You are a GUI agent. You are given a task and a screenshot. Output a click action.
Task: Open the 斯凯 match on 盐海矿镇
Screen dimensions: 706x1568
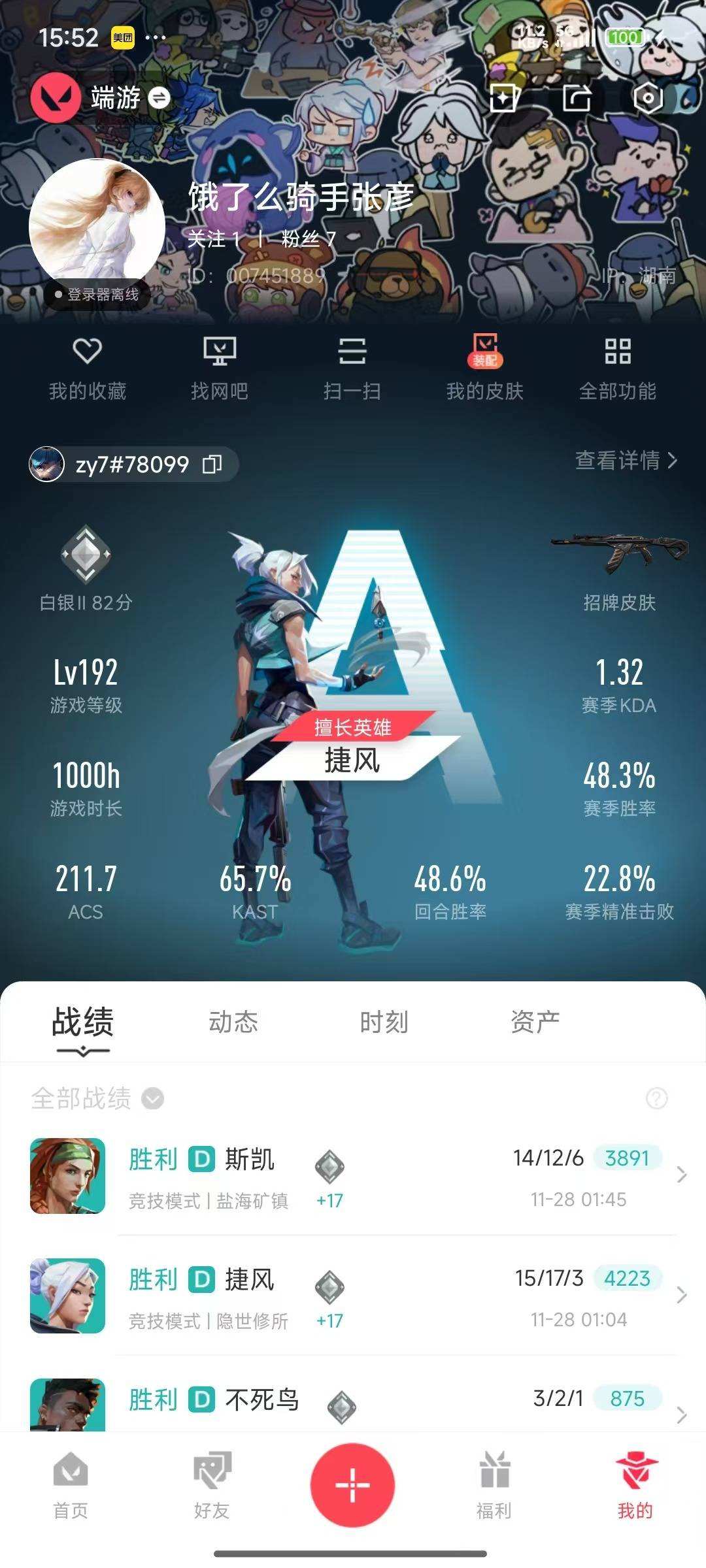click(x=353, y=1176)
